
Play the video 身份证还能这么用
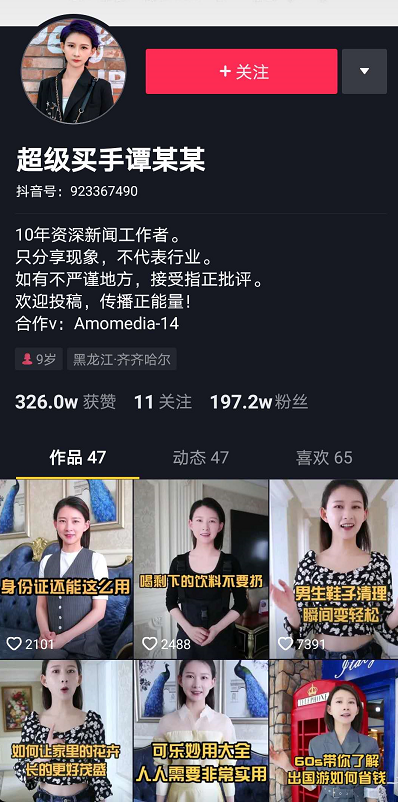point(66,569)
